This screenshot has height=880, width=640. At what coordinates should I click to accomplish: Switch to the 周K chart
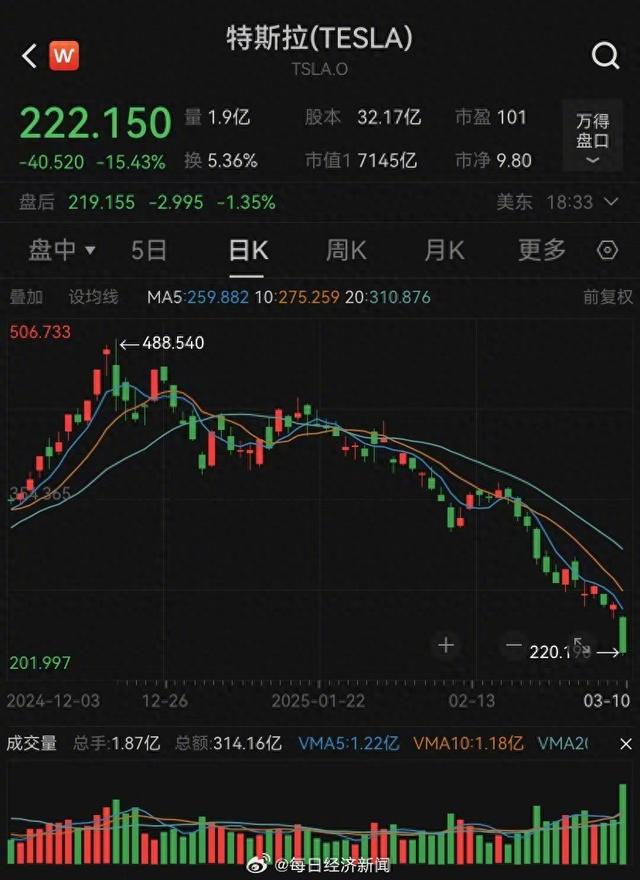[x=346, y=250]
